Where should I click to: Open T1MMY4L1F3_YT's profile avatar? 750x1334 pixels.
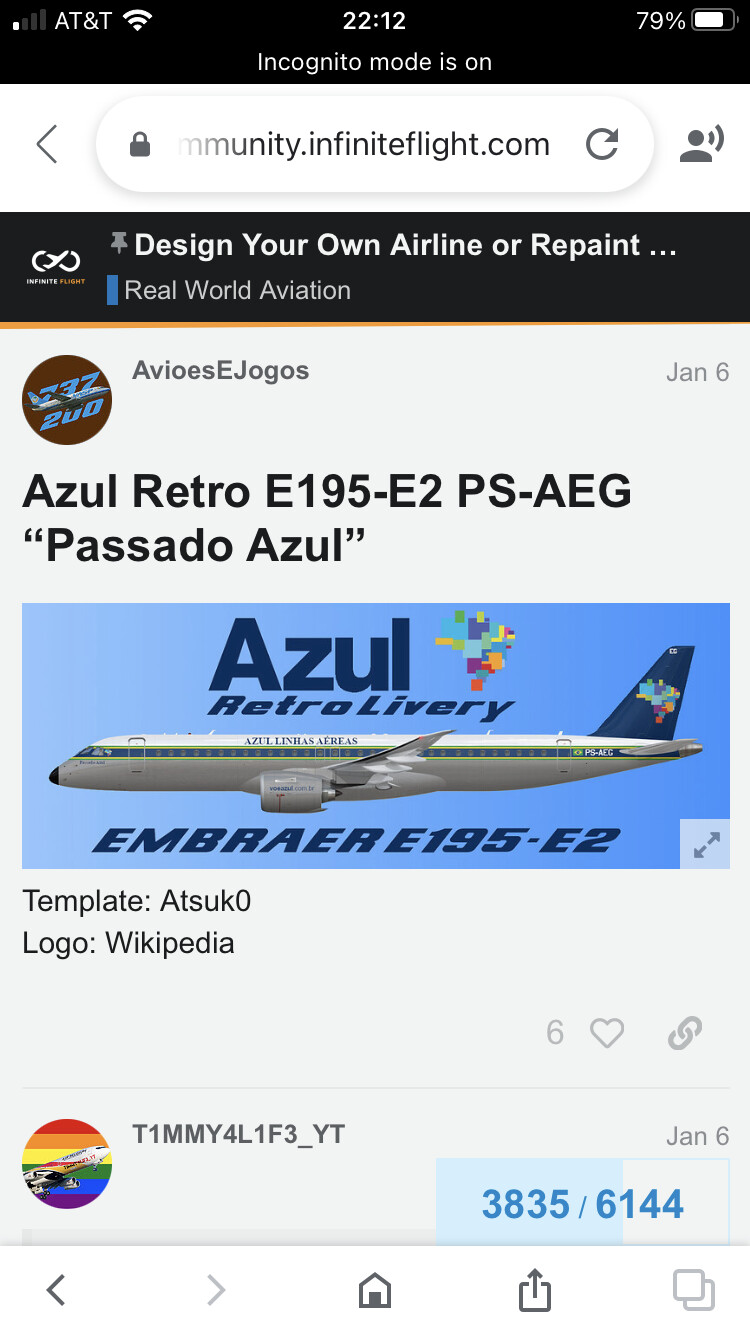(67, 1164)
